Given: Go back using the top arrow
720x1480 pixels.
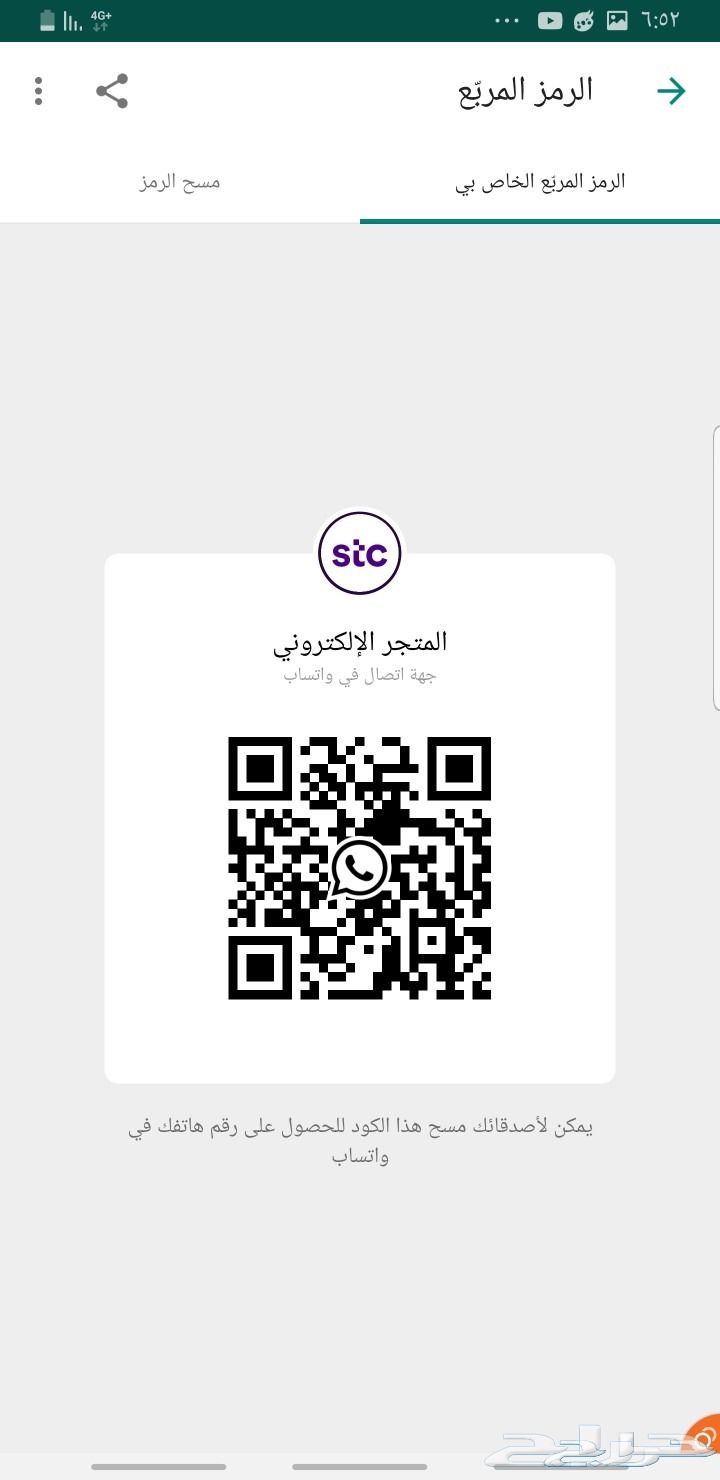Looking at the screenshot, I should [x=671, y=91].
